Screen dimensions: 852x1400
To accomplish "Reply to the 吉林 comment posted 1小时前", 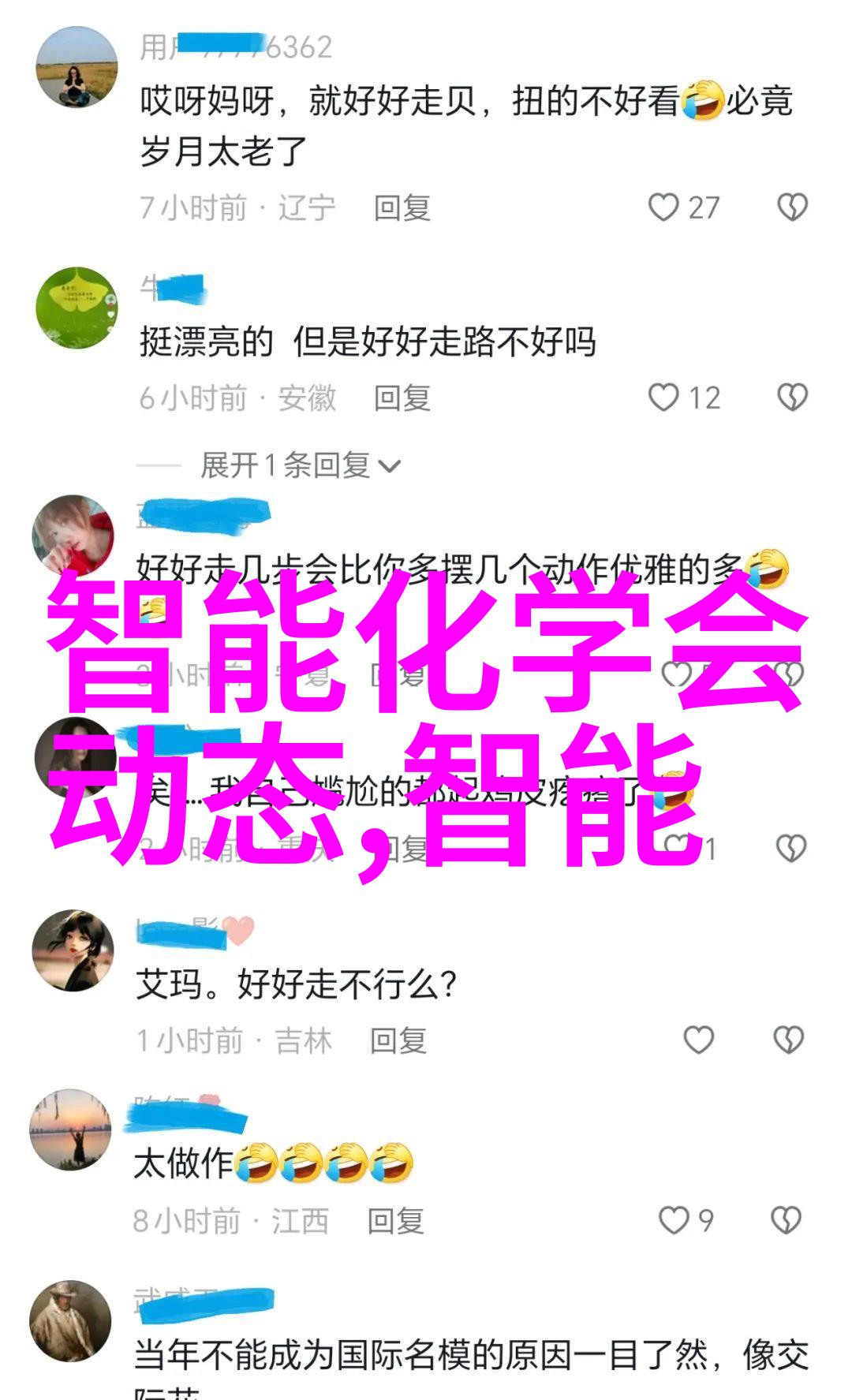I will (x=398, y=1041).
